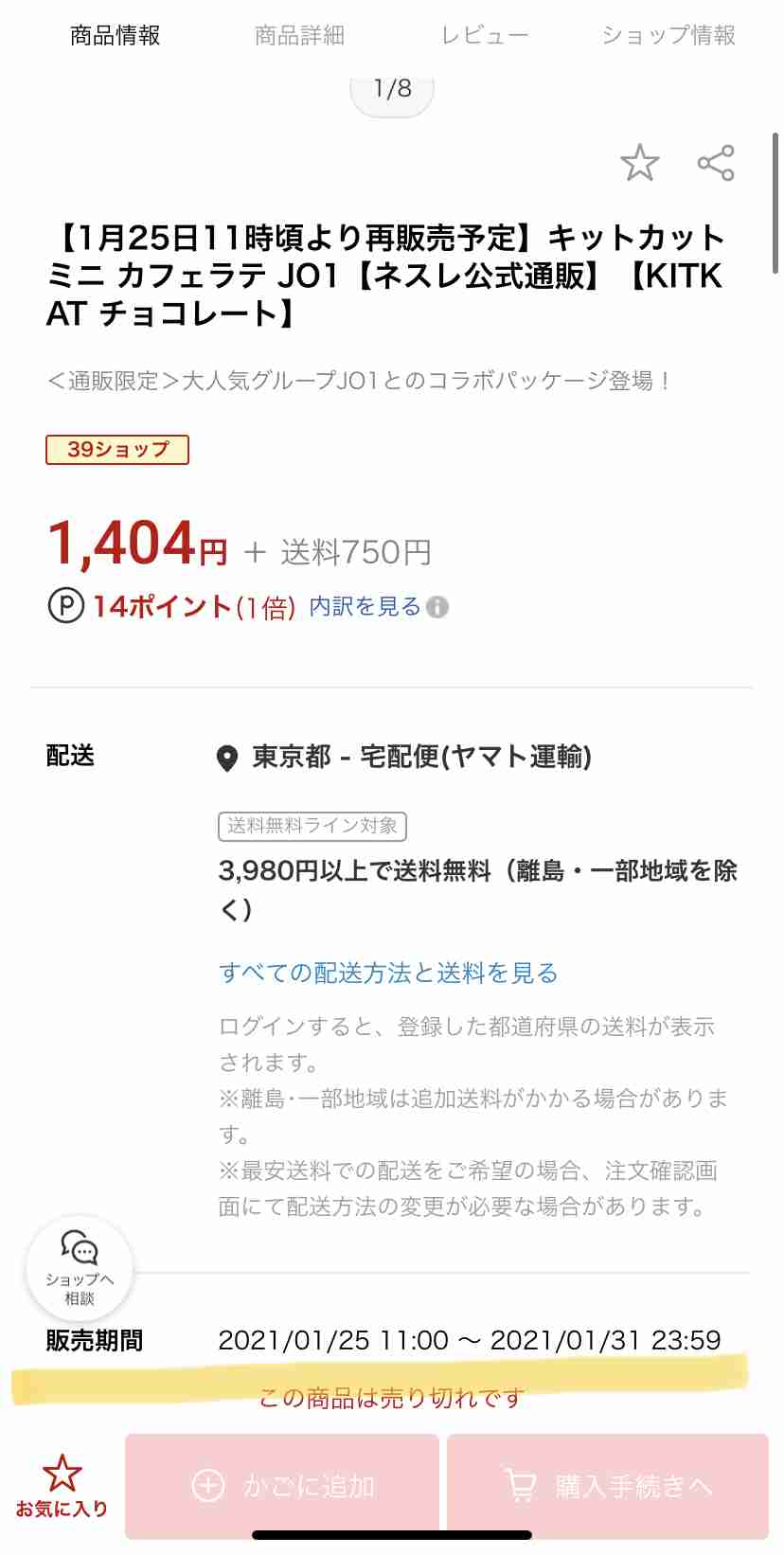Tap お気に入り in bottom bar
The width and height of the screenshot is (784, 1555).
62,1487
